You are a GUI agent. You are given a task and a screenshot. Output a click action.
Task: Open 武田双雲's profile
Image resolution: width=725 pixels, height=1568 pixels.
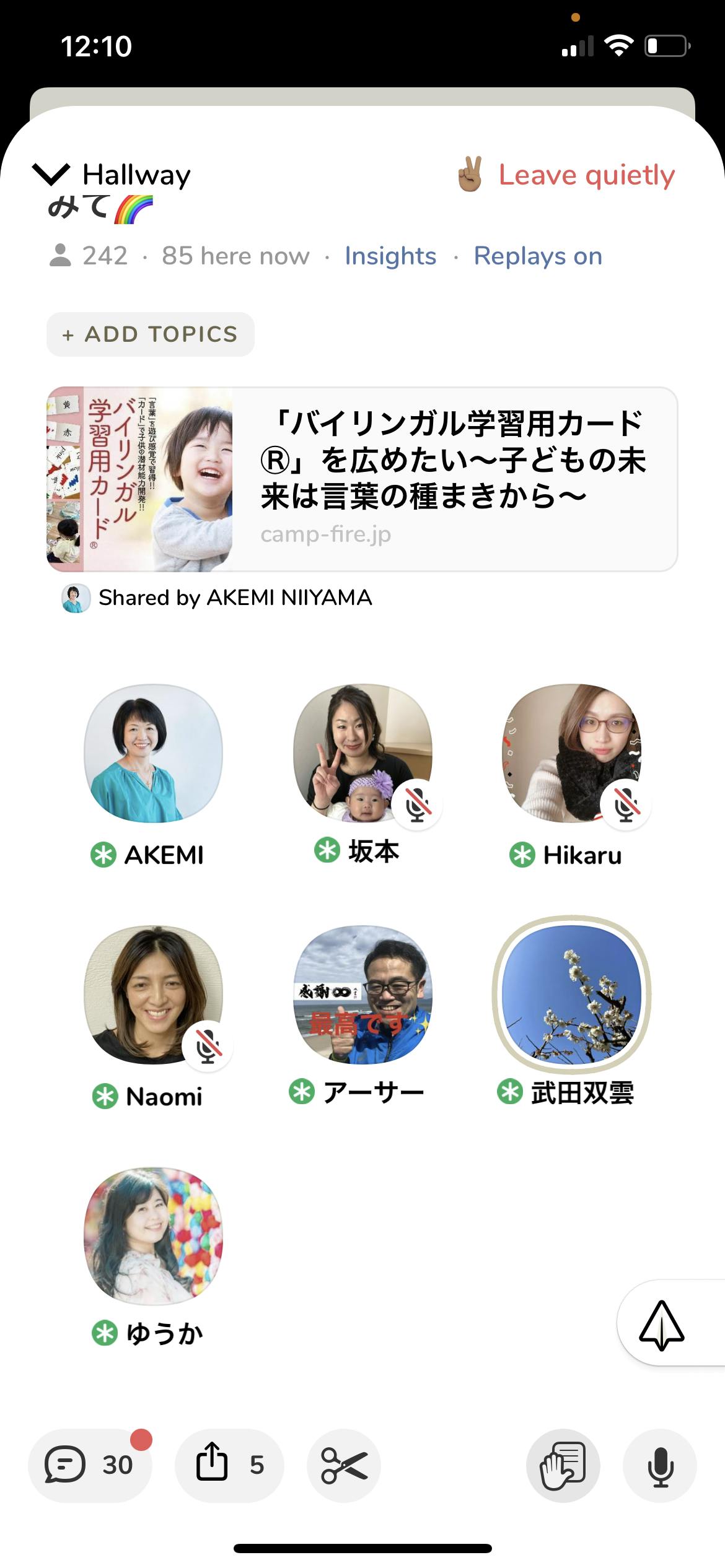571,995
